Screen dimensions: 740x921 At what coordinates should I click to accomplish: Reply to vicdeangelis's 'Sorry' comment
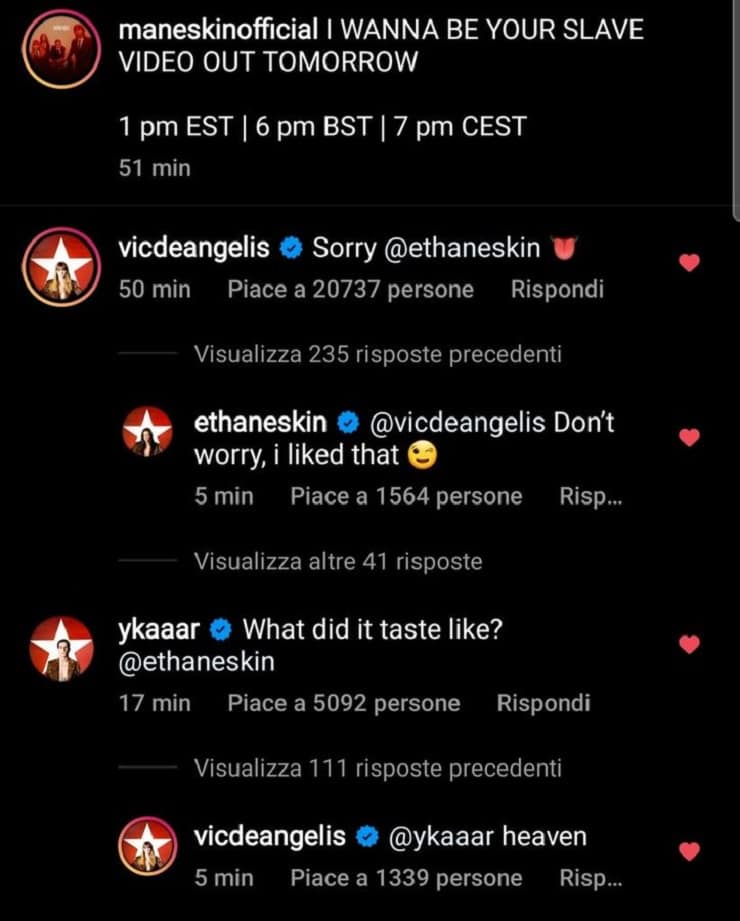(x=557, y=290)
